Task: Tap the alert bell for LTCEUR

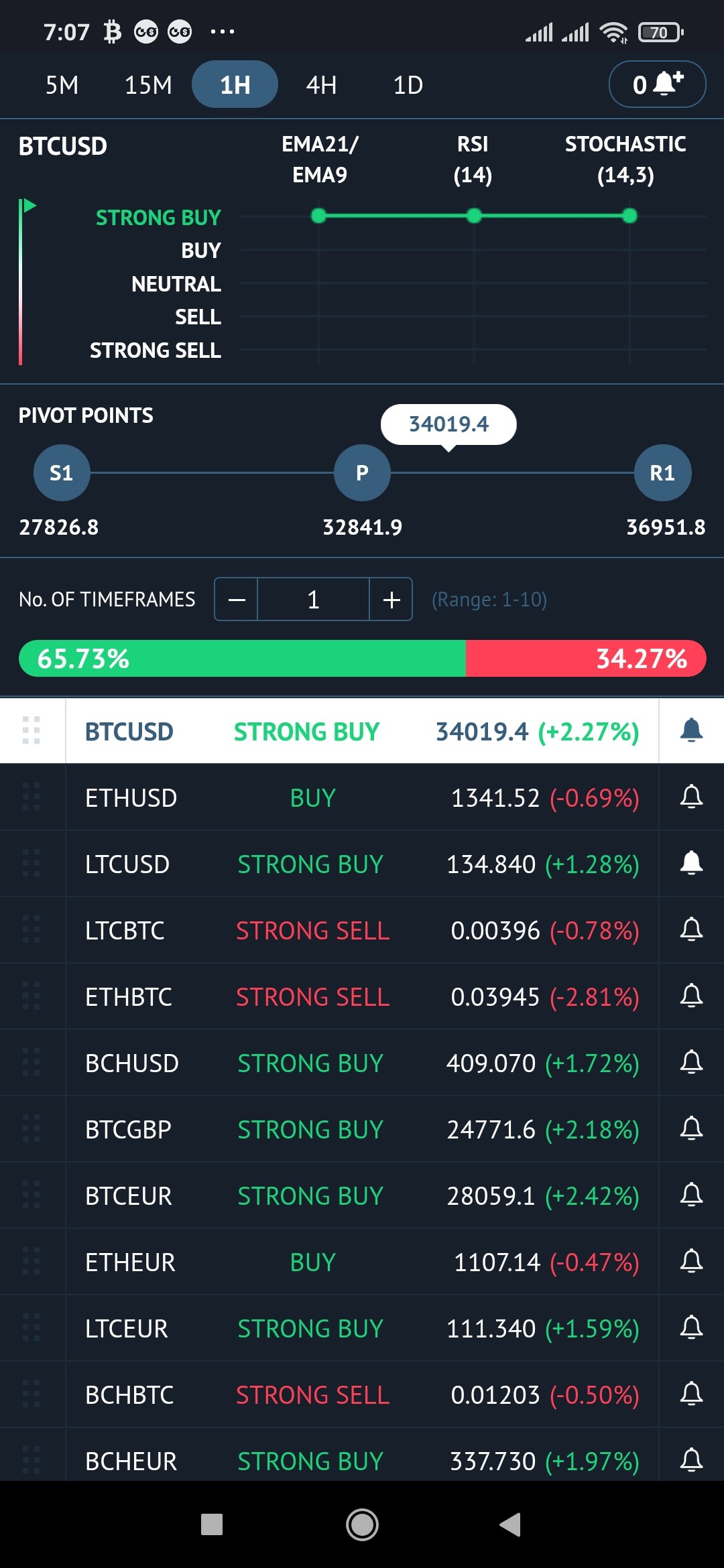Action: (x=691, y=1328)
